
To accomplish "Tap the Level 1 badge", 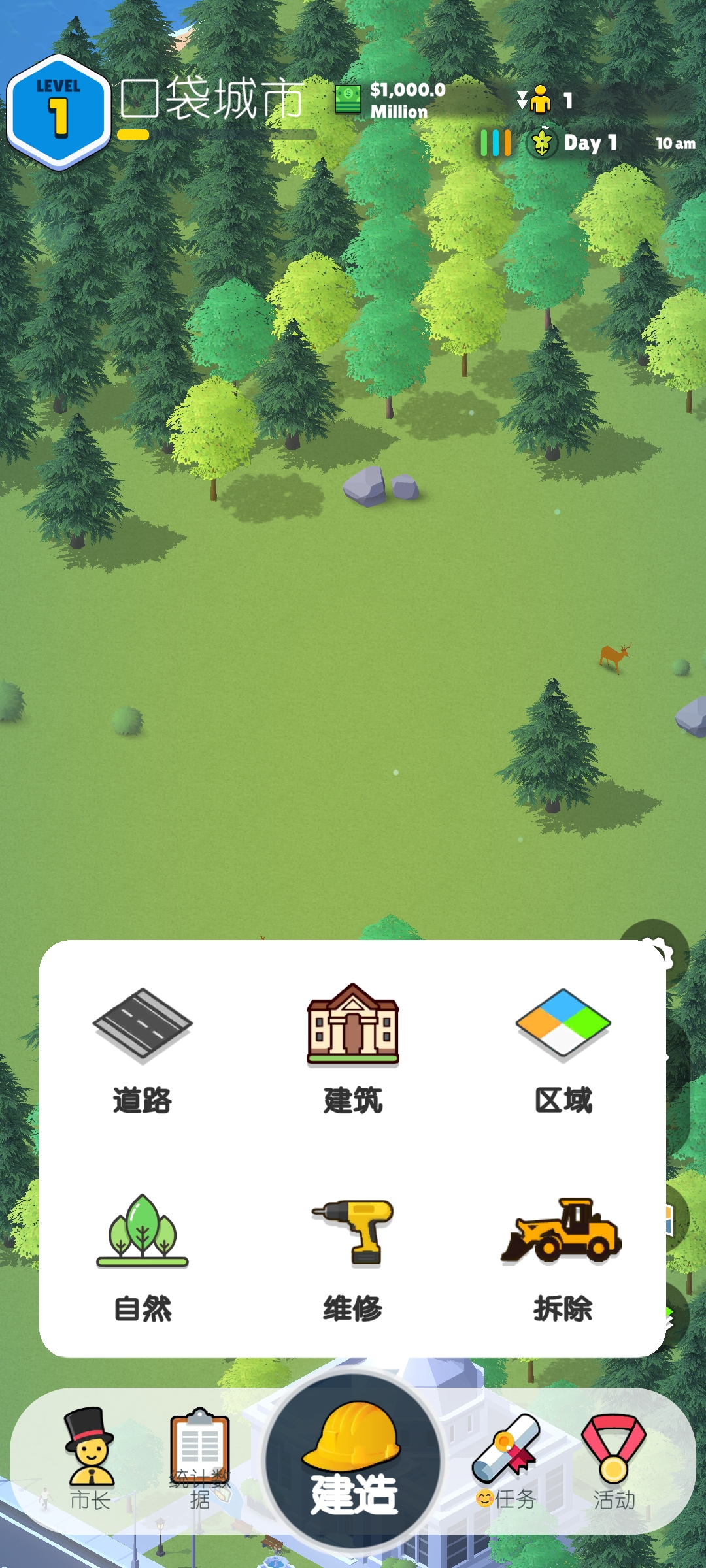I will (59, 110).
